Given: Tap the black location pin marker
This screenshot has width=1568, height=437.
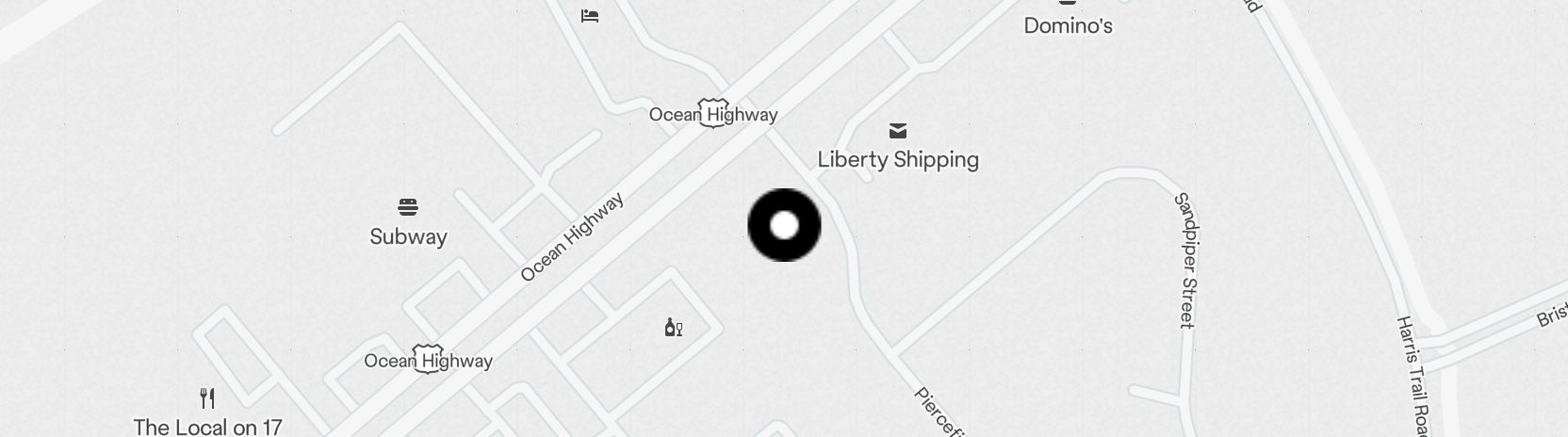Looking at the screenshot, I should click(784, 225).
